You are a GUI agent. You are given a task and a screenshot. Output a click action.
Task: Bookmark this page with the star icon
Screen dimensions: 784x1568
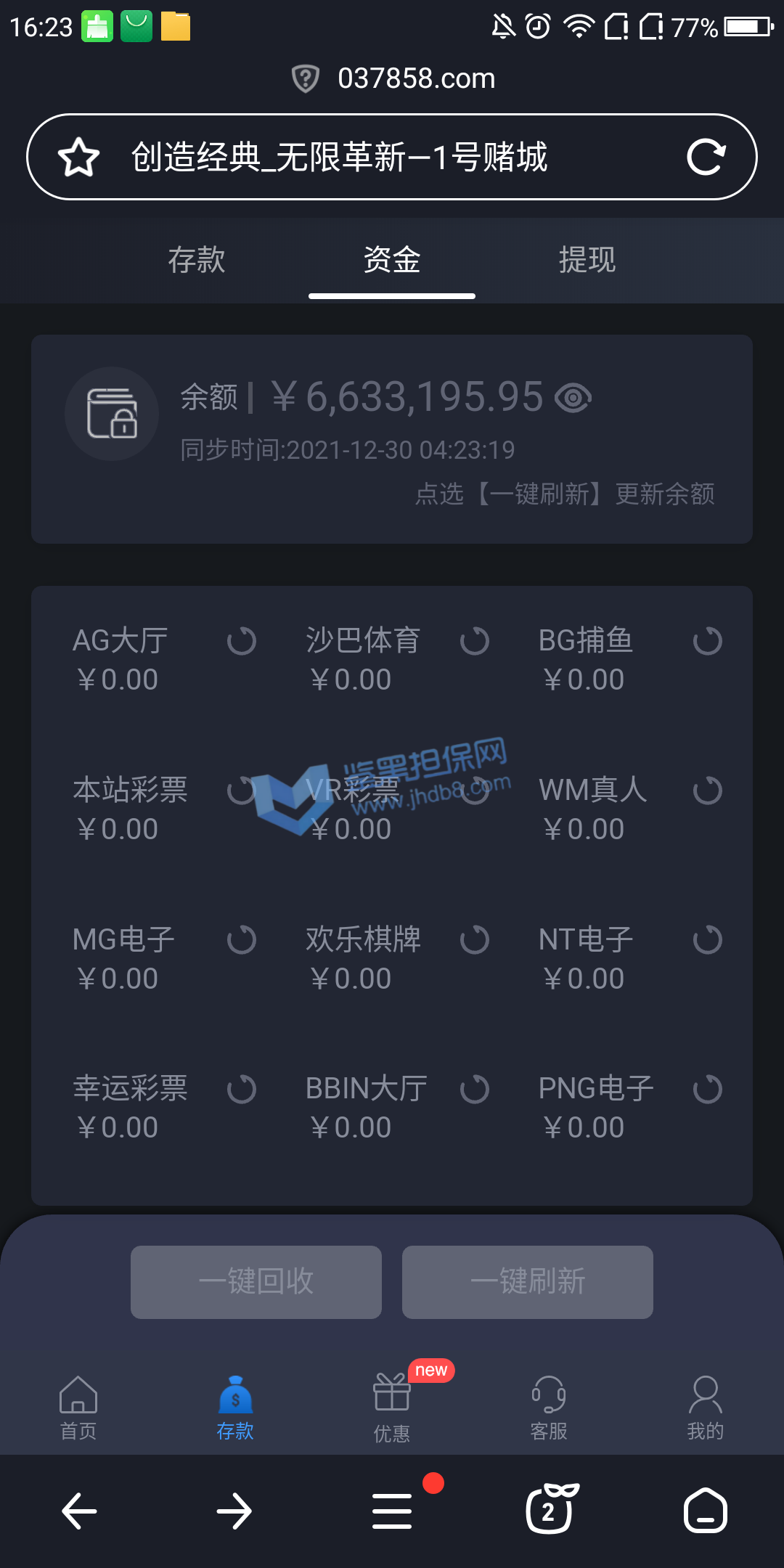(x=78, y=157)
